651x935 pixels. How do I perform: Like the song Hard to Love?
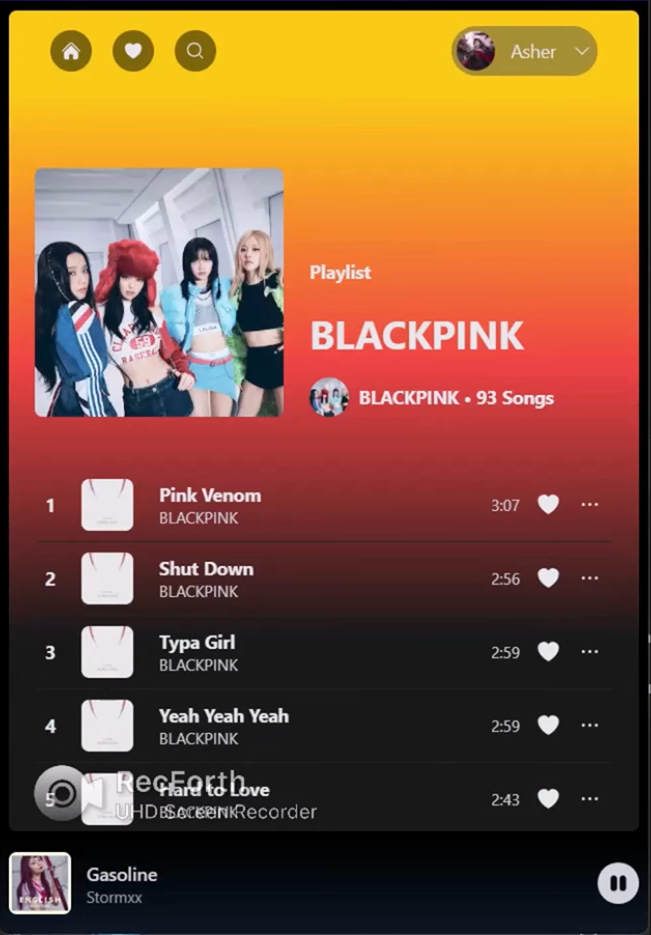pyautogui.click(x=548, y=799)
